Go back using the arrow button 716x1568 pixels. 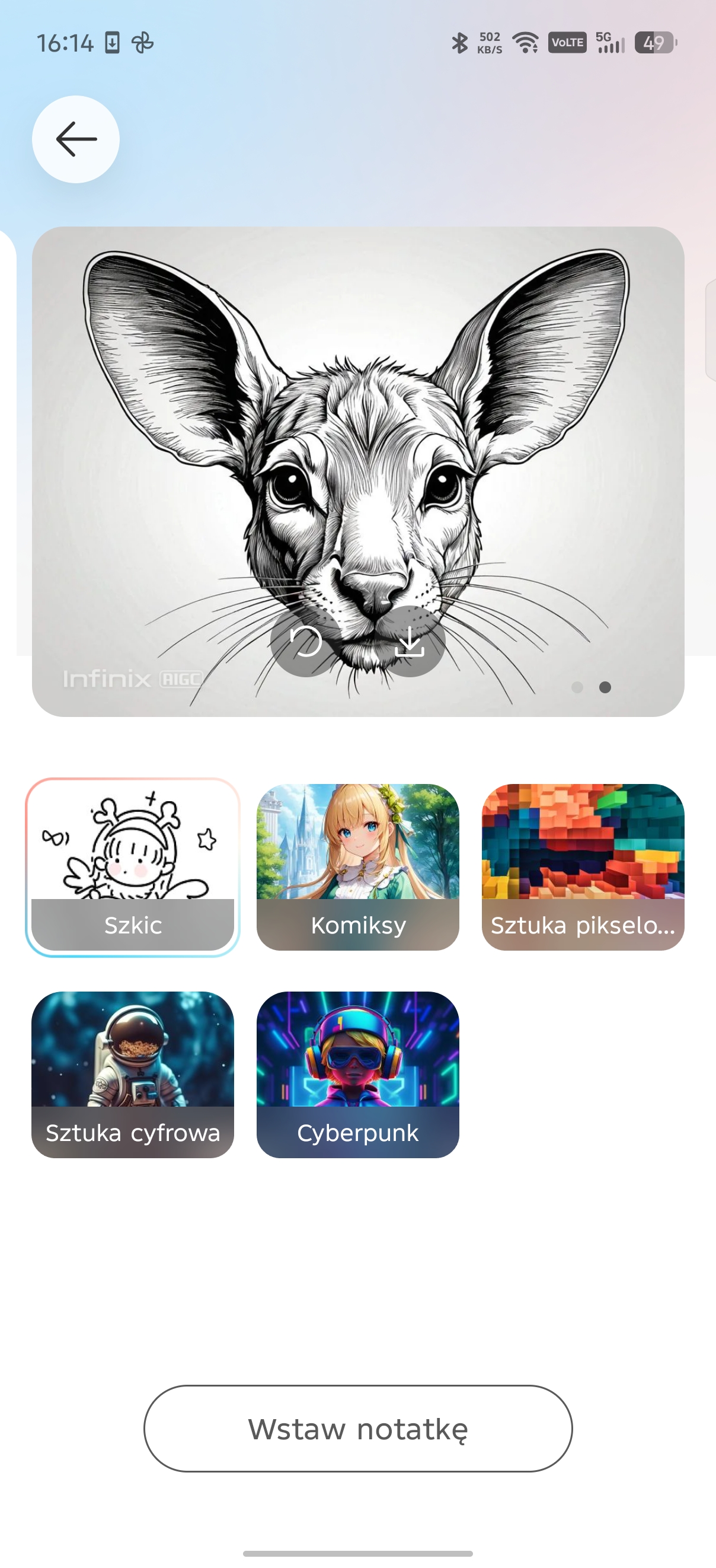(x=75, y=139)
